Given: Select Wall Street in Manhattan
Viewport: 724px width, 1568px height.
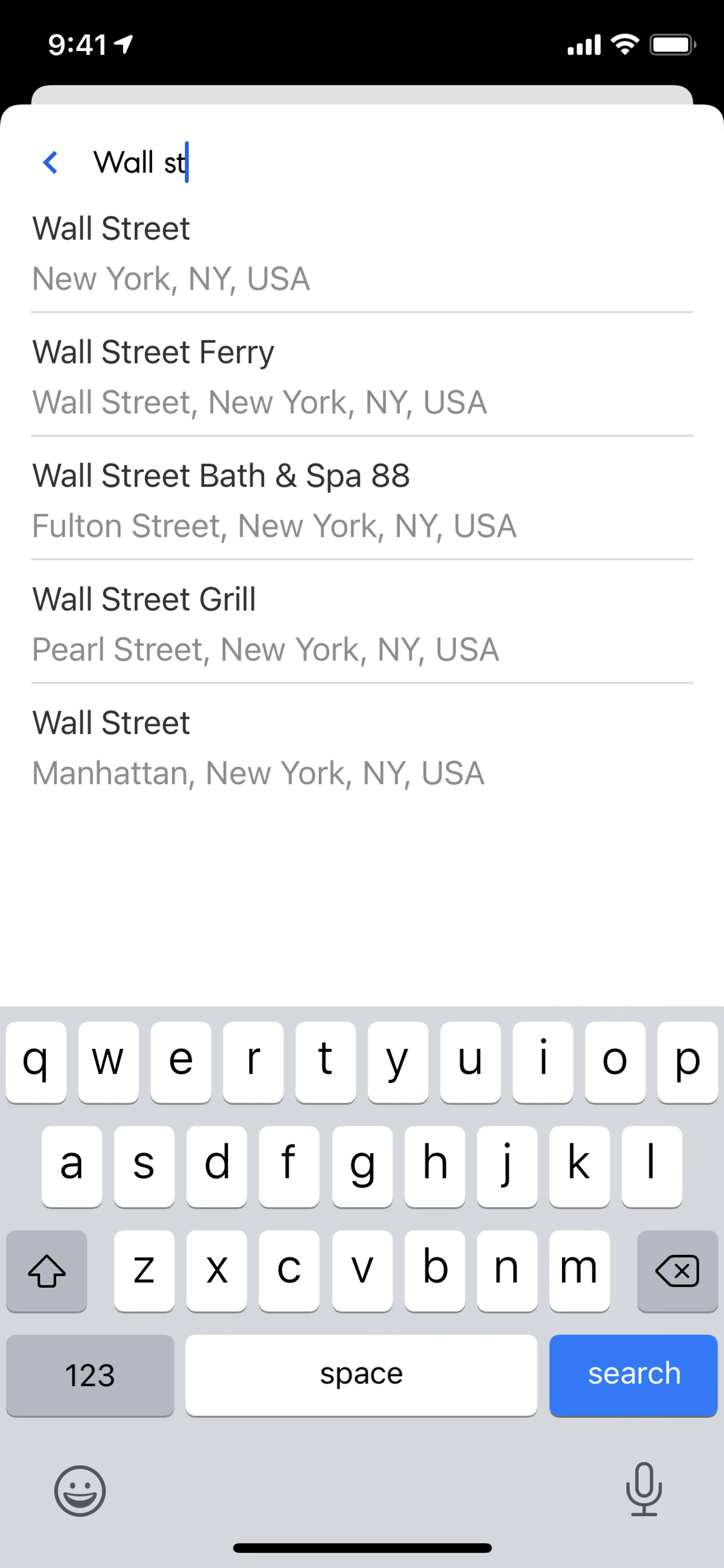Looking at the screenshot, I should coord(361,747).
